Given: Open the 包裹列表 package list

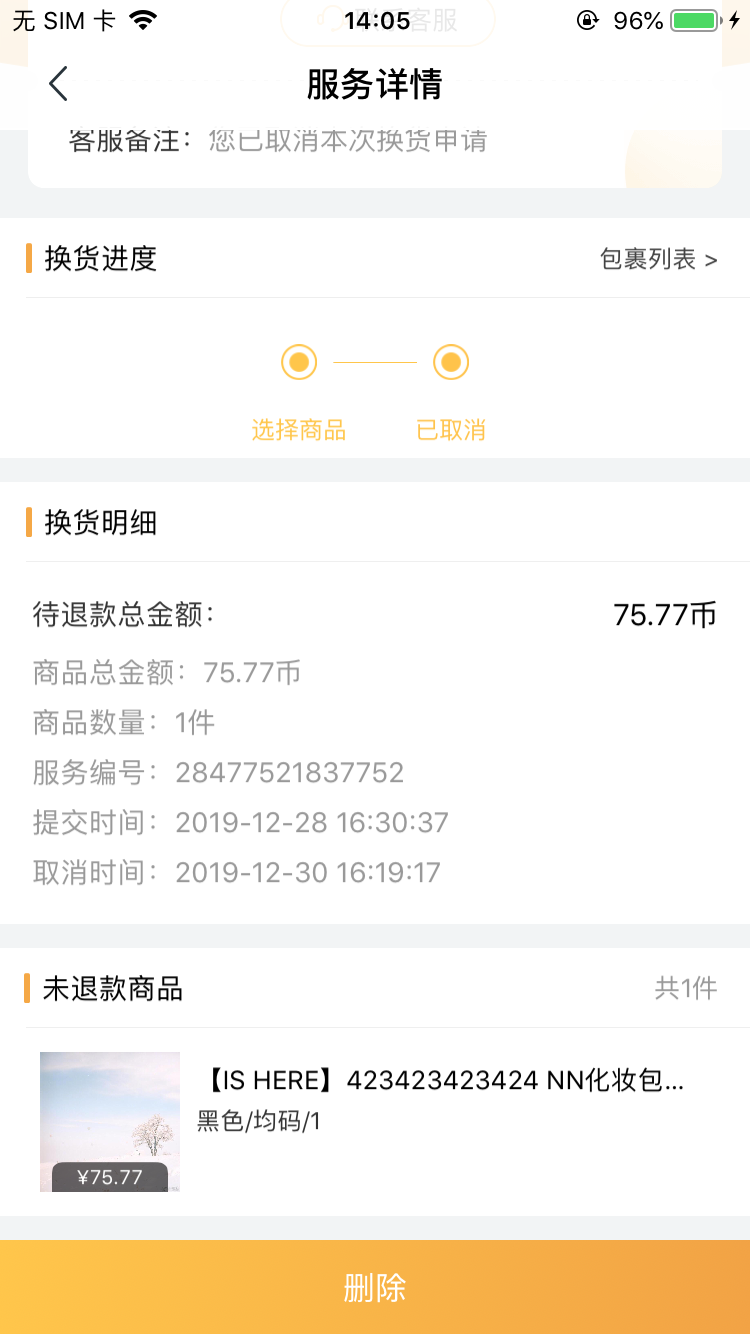Looking at the screenshot, I should point(658,260).
